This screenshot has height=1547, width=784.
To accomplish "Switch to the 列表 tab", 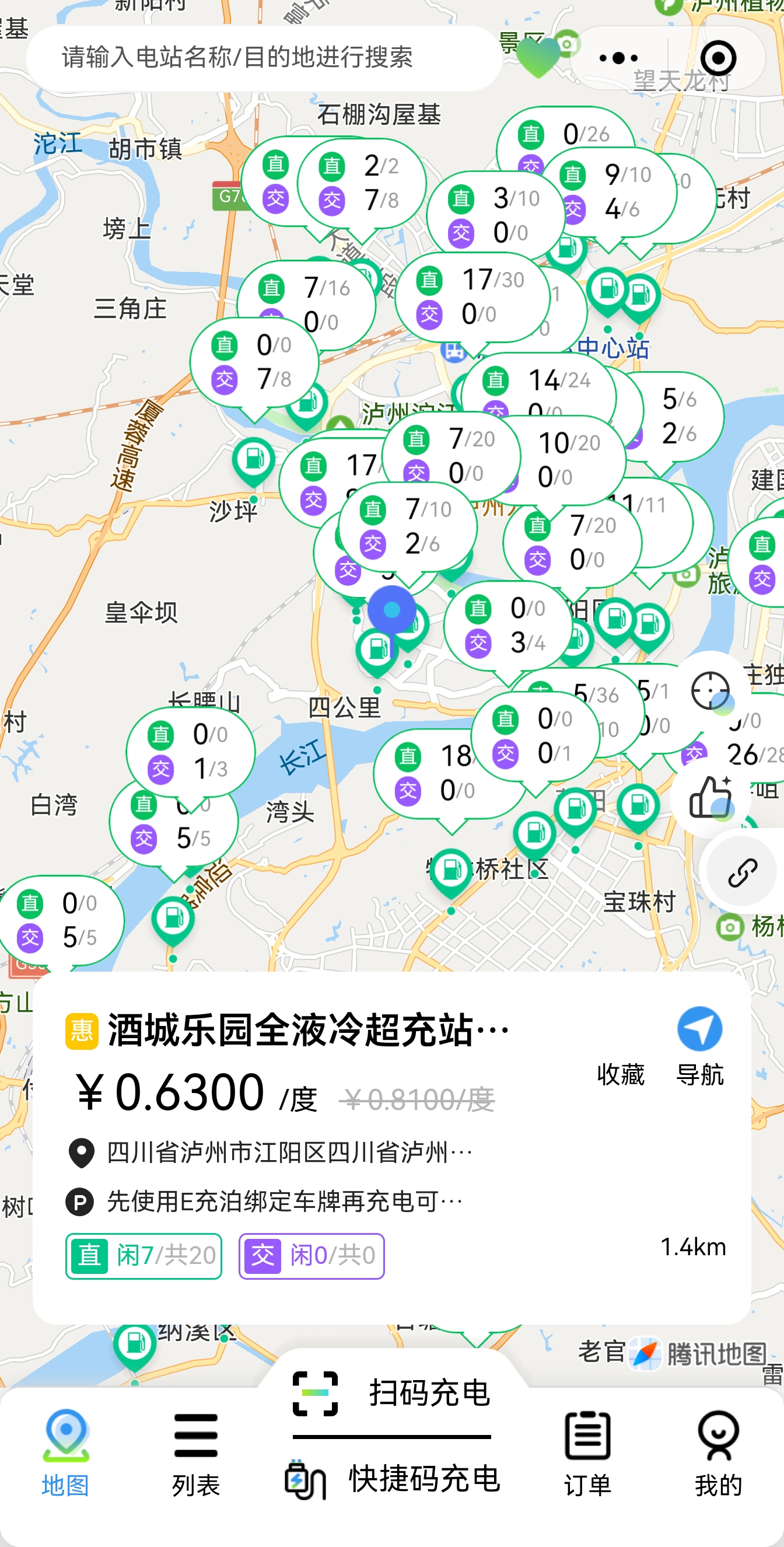I will point(195,1453).
